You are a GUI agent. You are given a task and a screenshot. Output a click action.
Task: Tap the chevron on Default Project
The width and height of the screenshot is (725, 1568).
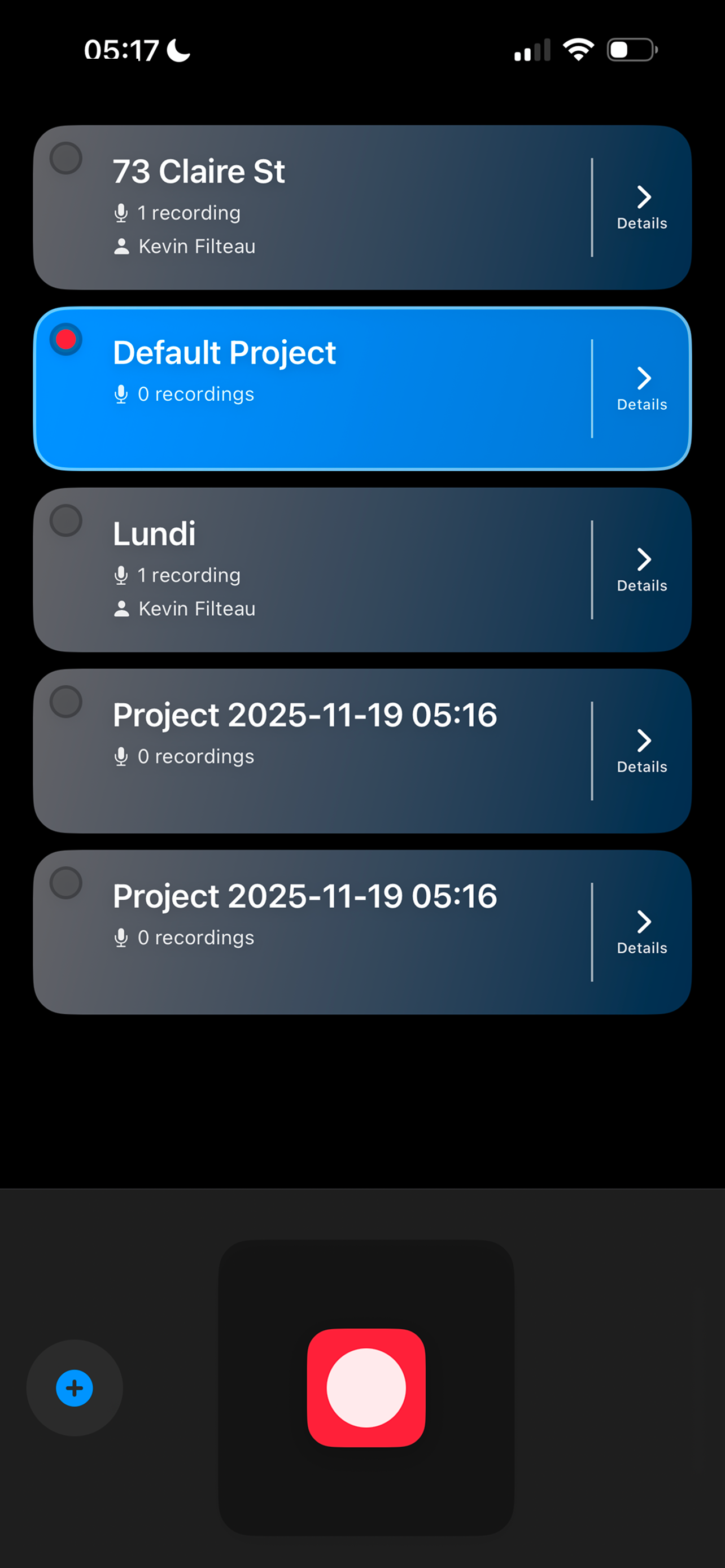pos(644,378)
